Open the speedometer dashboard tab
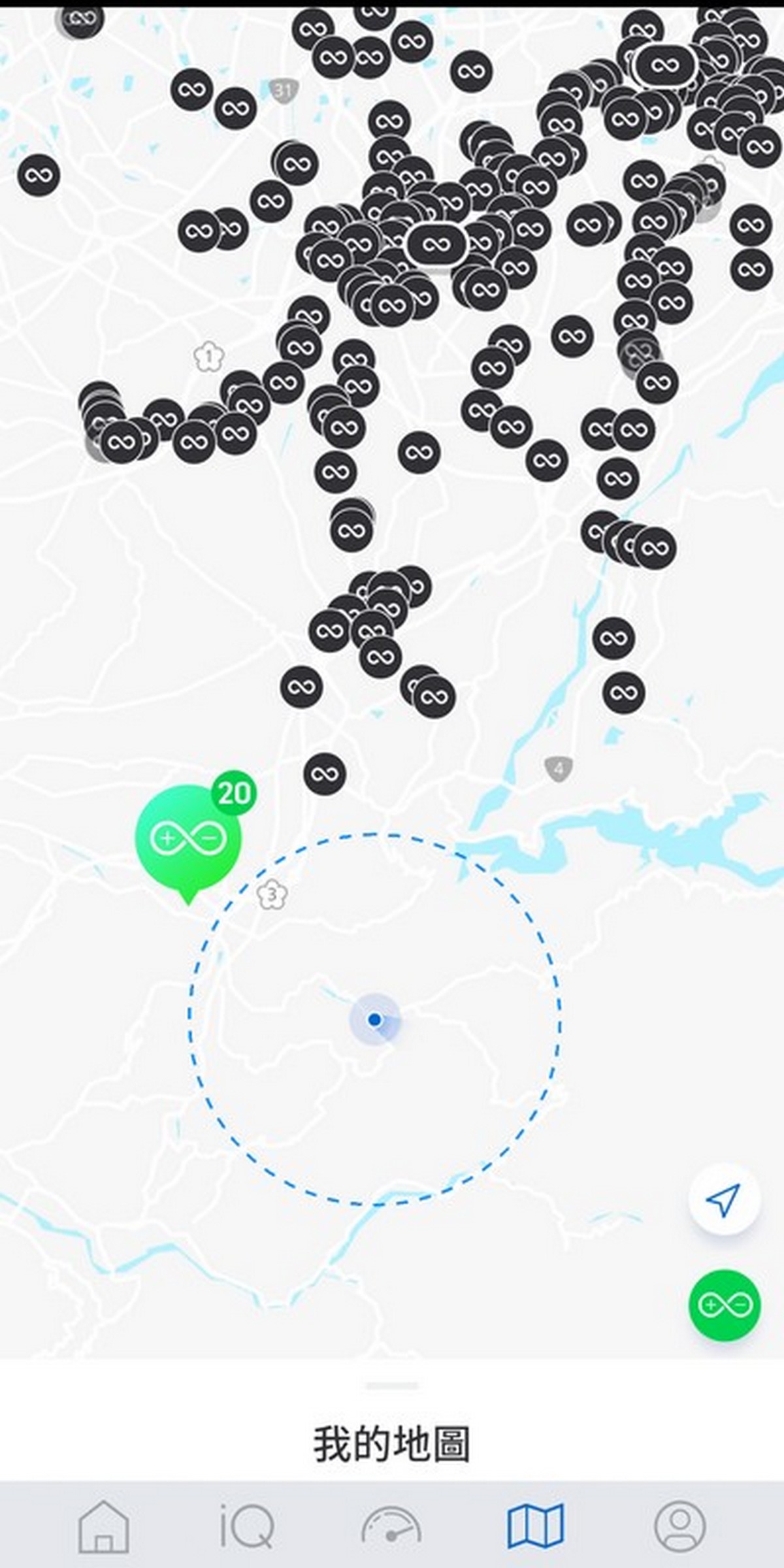This screenshot has height=1568, width=784. [391, 1526]
